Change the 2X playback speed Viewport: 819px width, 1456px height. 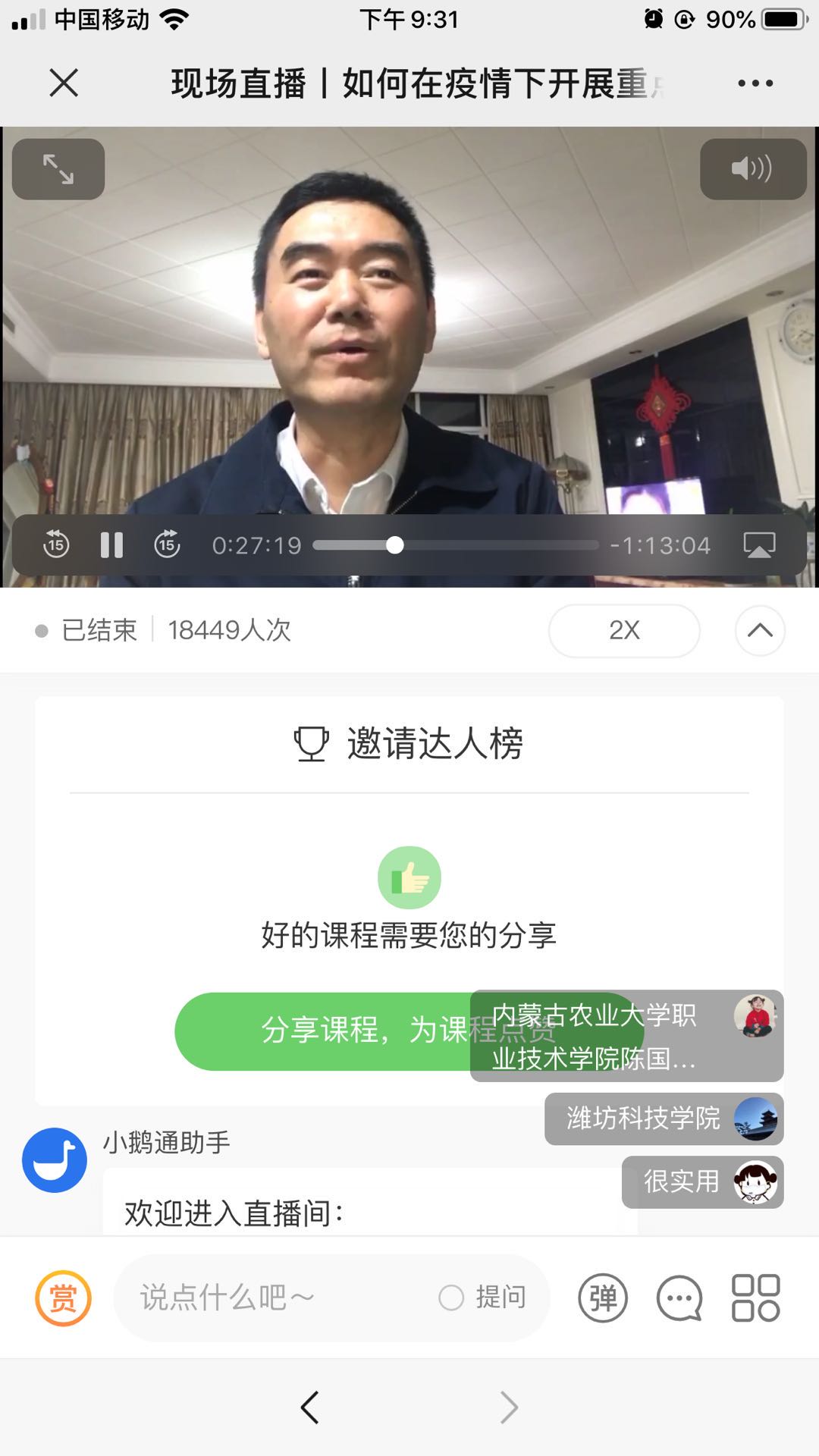click(624, 630)
